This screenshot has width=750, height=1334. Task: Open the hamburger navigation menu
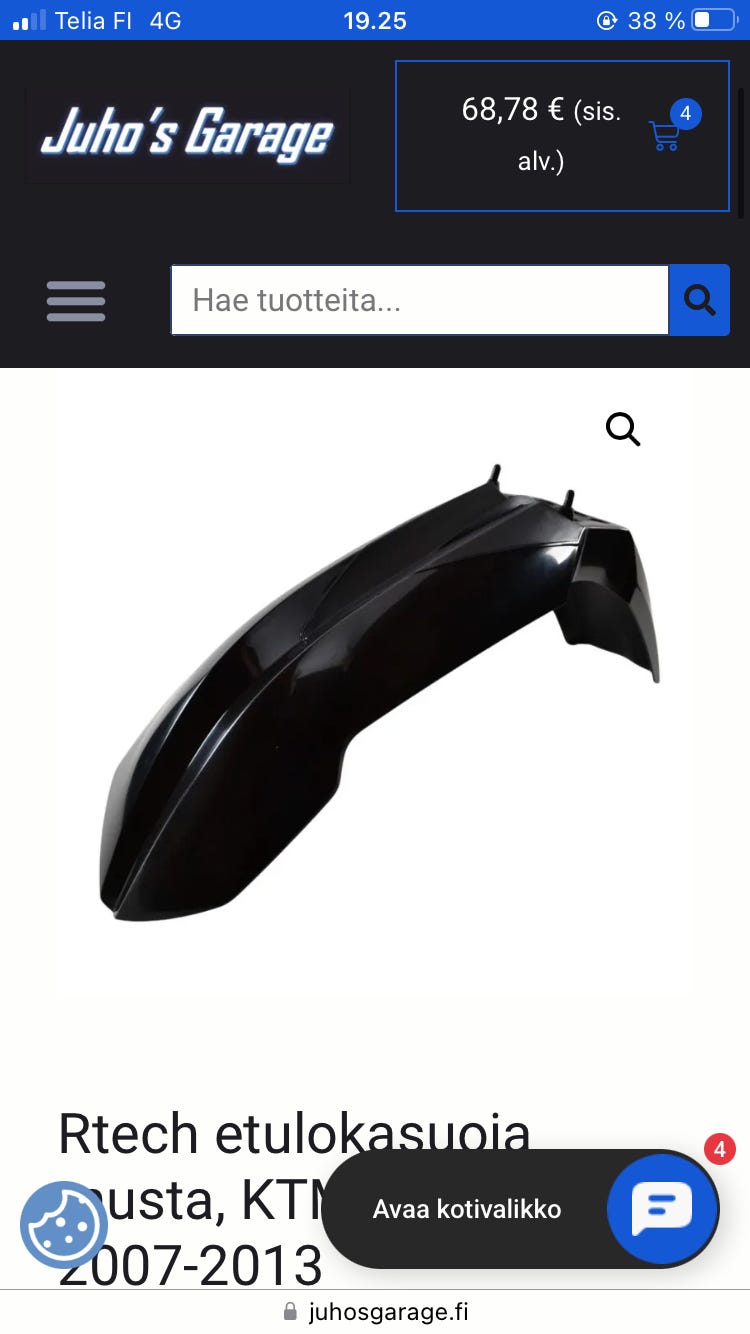(75, 300)
